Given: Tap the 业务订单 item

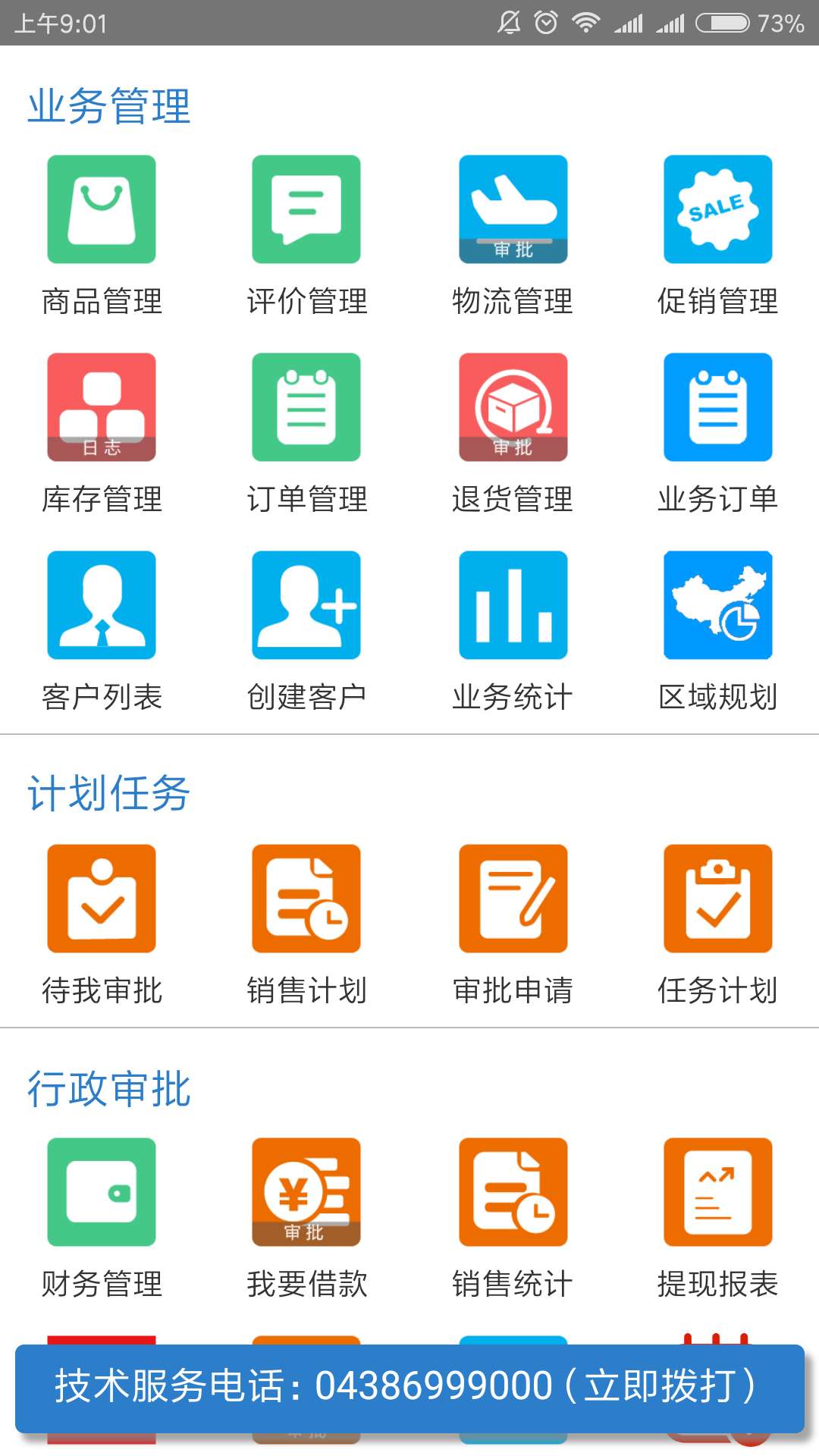Looking at the screenshot, I should (x=717, y=408).
